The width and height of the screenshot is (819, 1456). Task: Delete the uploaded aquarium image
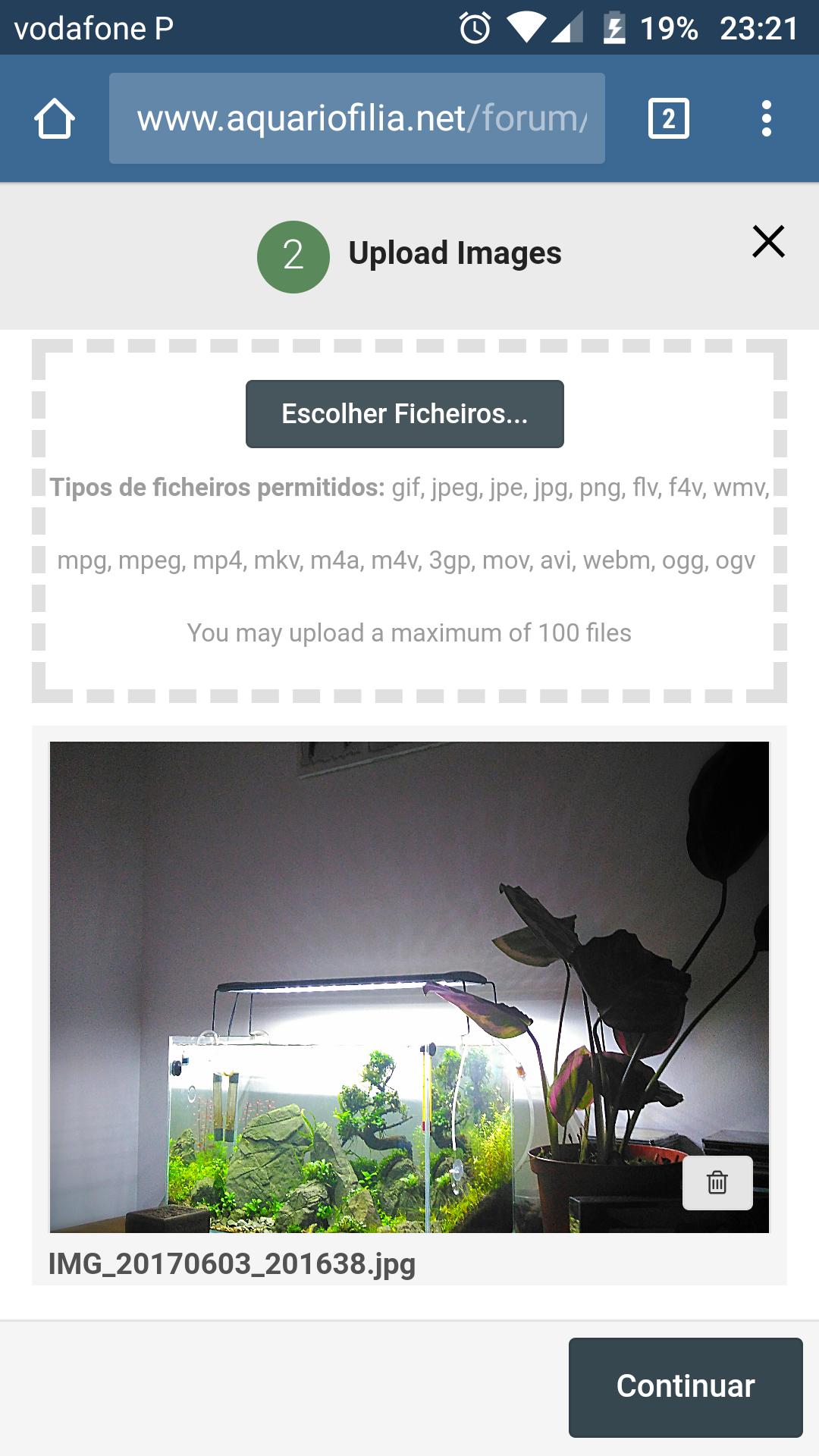(717, 1182)
